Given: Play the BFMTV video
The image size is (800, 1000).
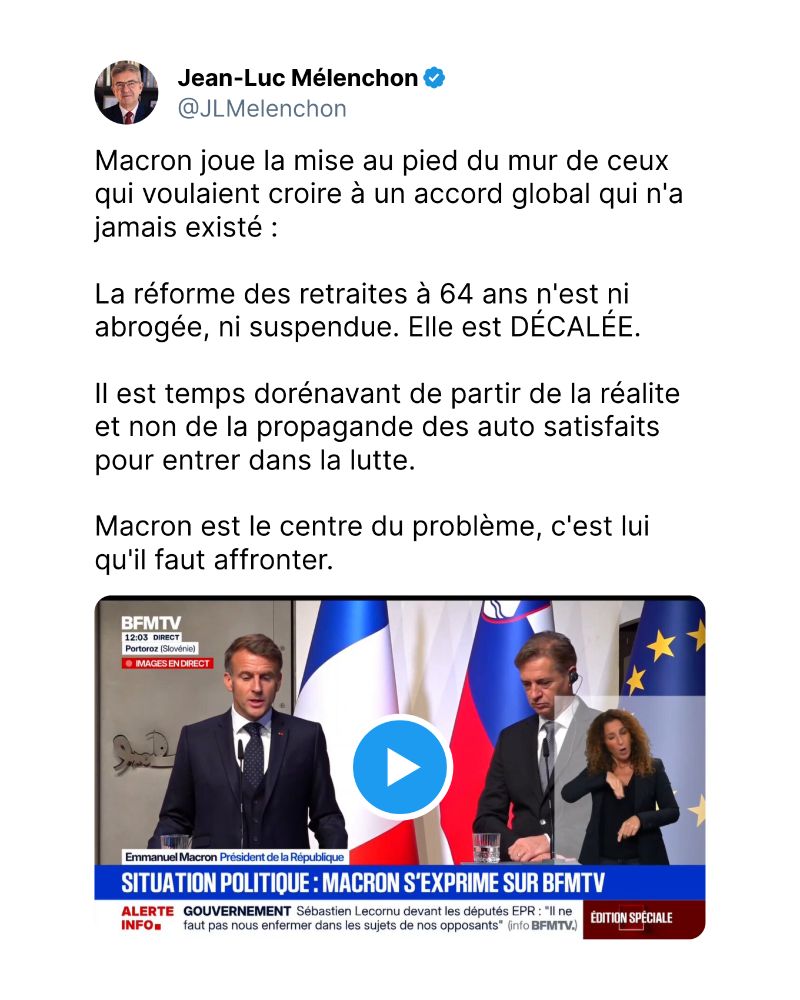Looking at the screenshot, I should [404, 766].
